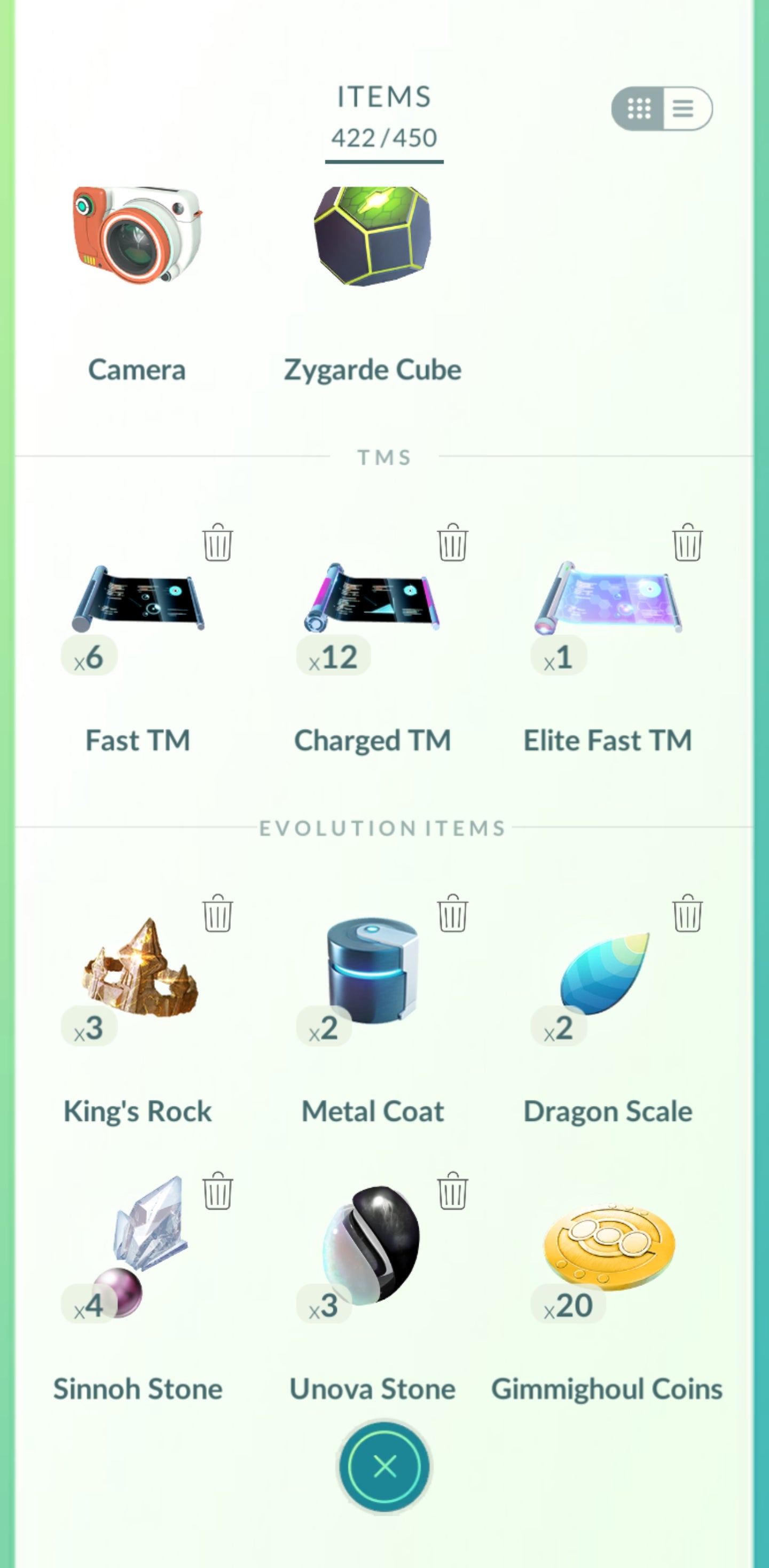Select the Charged TM item
Image resolution: width=769 pixels, height=1568 pixels.
click(x=372, y=599)
